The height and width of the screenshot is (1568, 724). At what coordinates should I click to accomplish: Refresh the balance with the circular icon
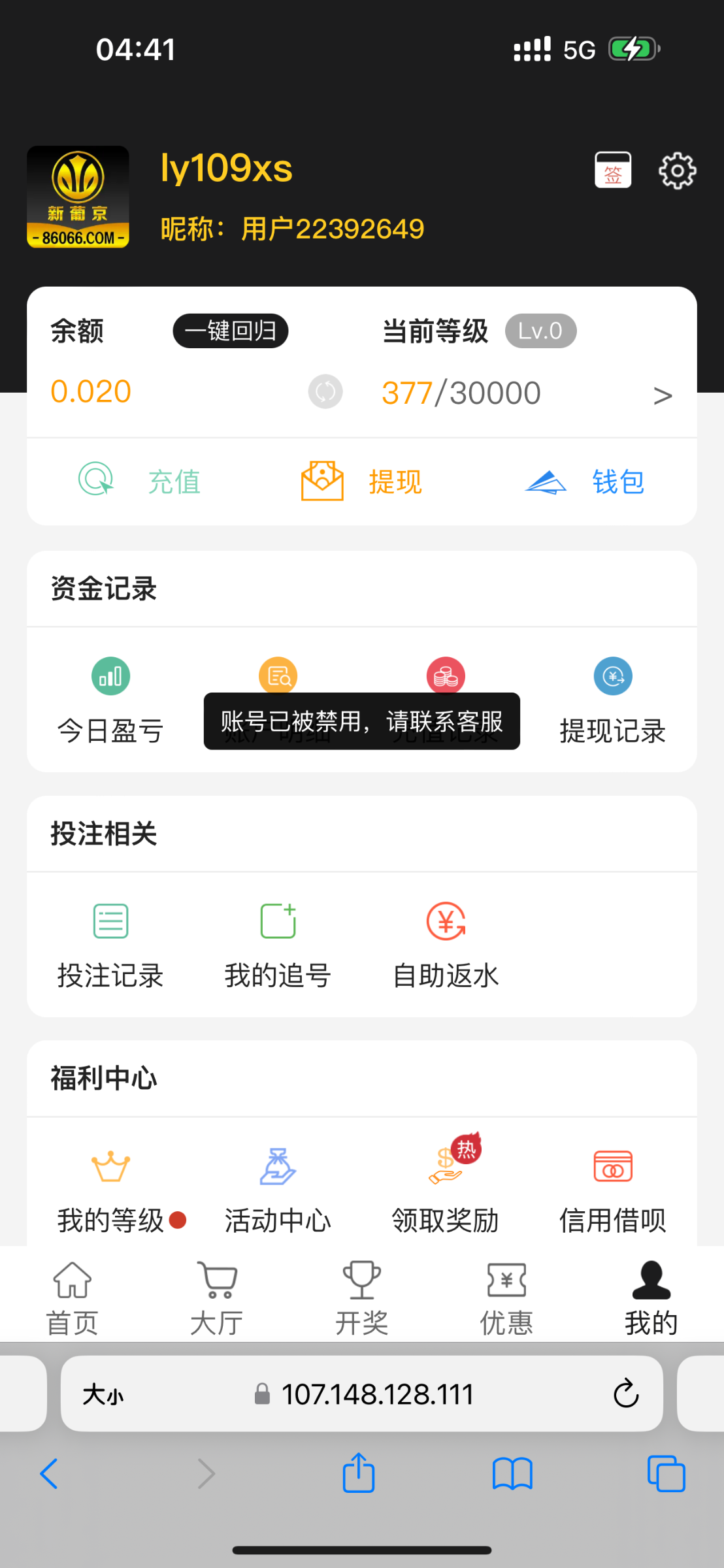pos(325,392)
